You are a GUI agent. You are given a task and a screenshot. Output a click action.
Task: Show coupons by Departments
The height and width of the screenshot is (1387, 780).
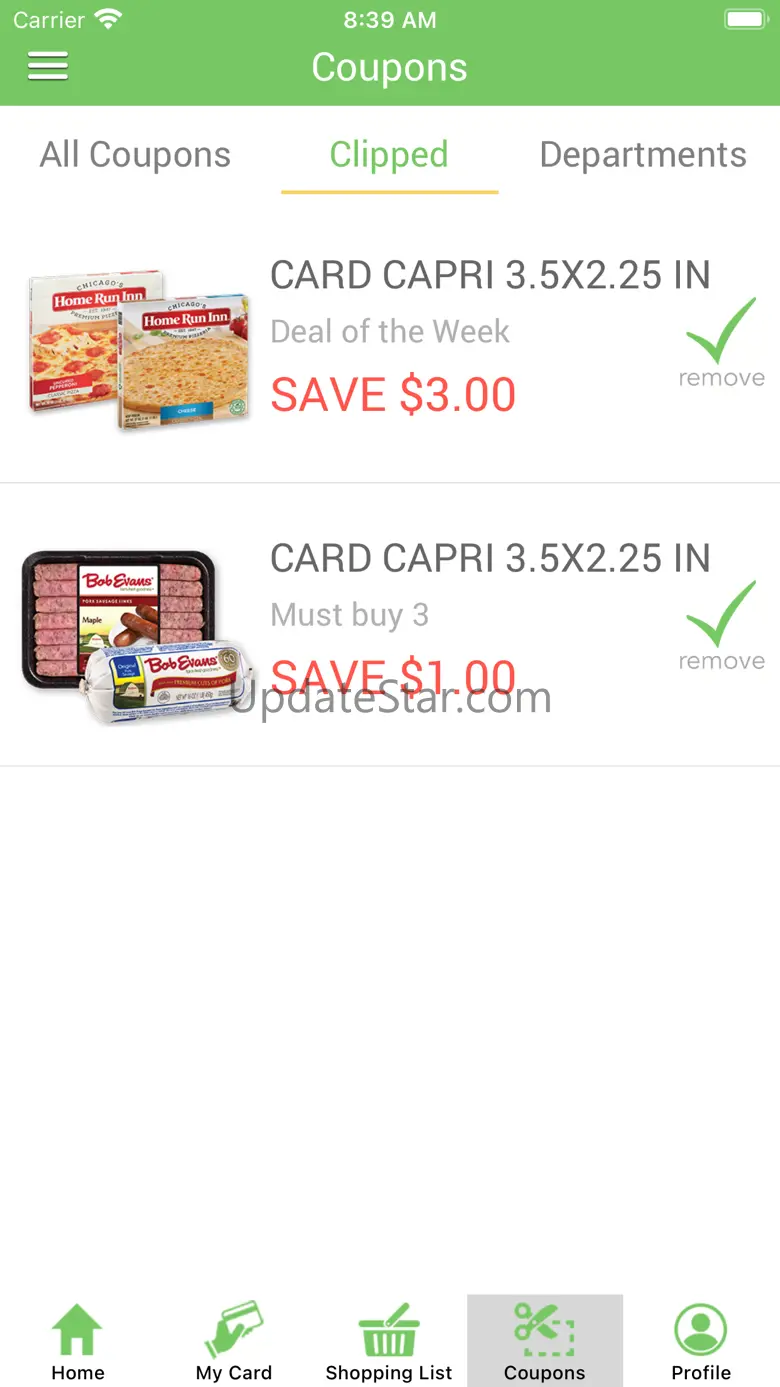(643, 155)
